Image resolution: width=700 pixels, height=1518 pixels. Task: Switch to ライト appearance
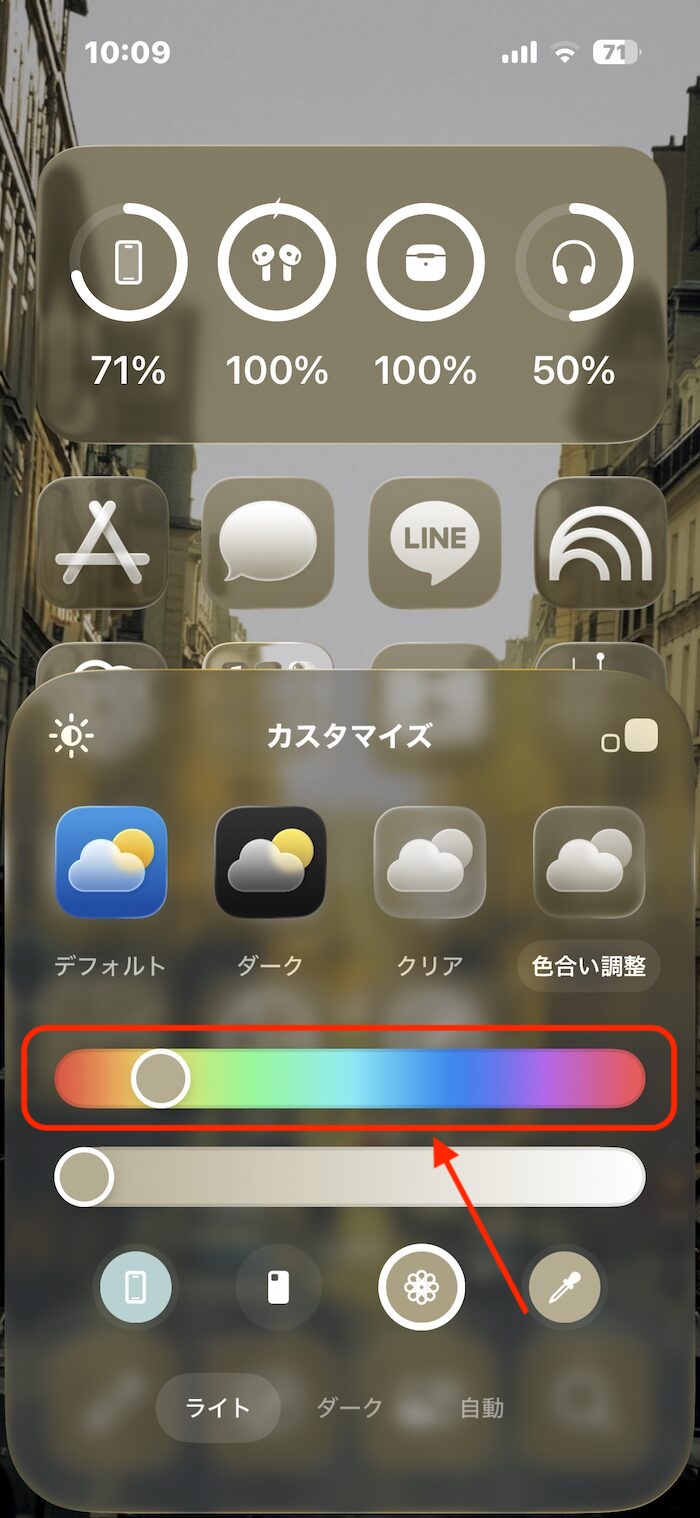(x=218, y=1408)
